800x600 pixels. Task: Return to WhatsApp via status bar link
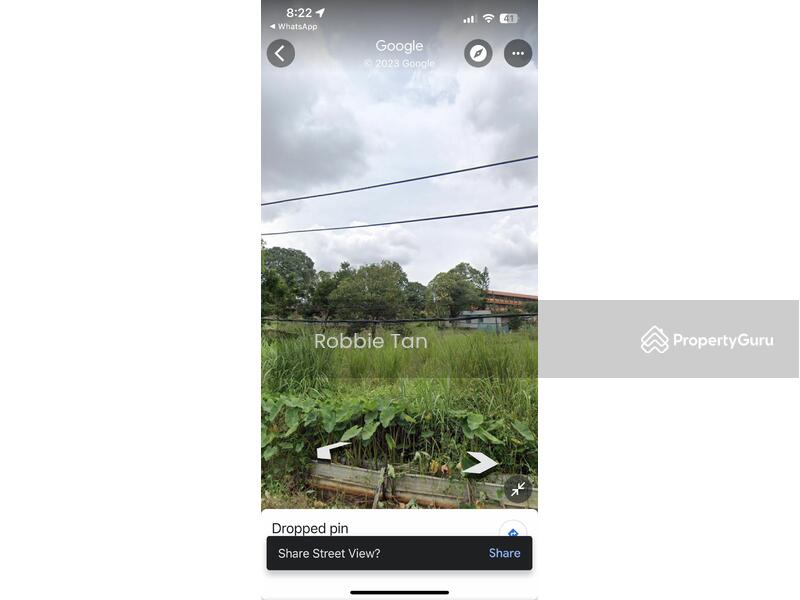(x=293, y=27)
